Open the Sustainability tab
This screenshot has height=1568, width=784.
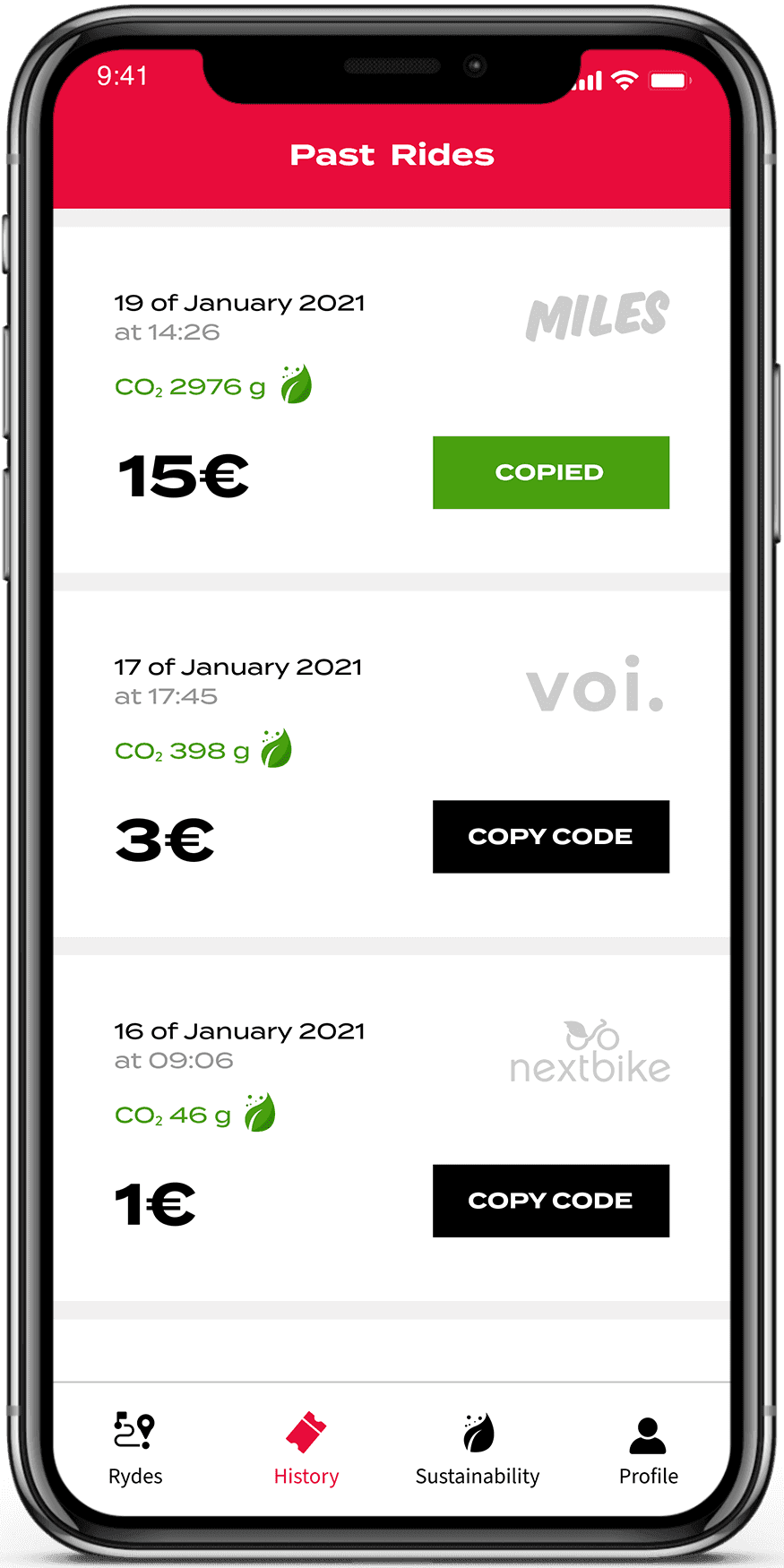point(478,1448)
